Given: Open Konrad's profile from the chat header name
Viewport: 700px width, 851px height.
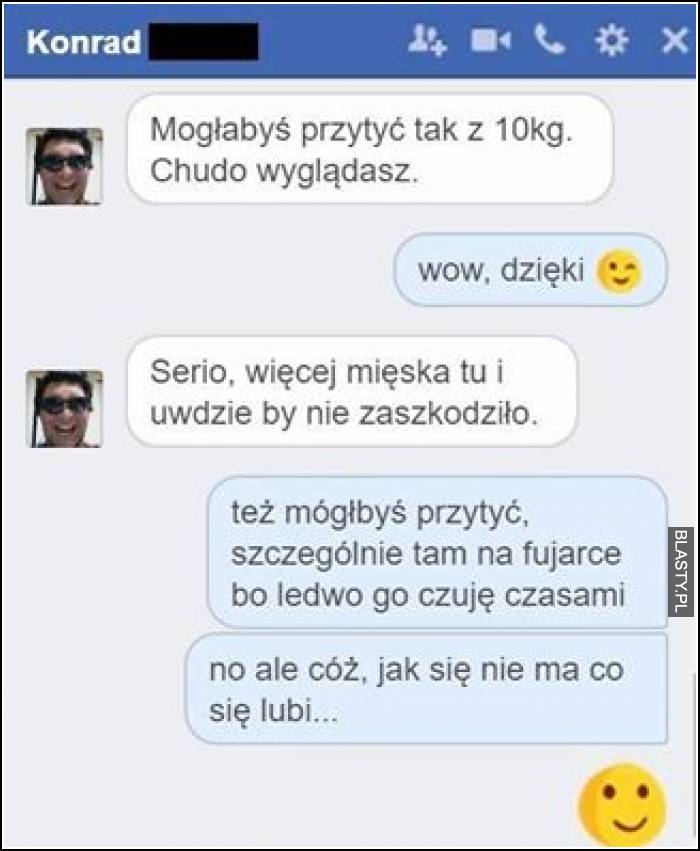Looking at the screenshot, I should [83, 42].
